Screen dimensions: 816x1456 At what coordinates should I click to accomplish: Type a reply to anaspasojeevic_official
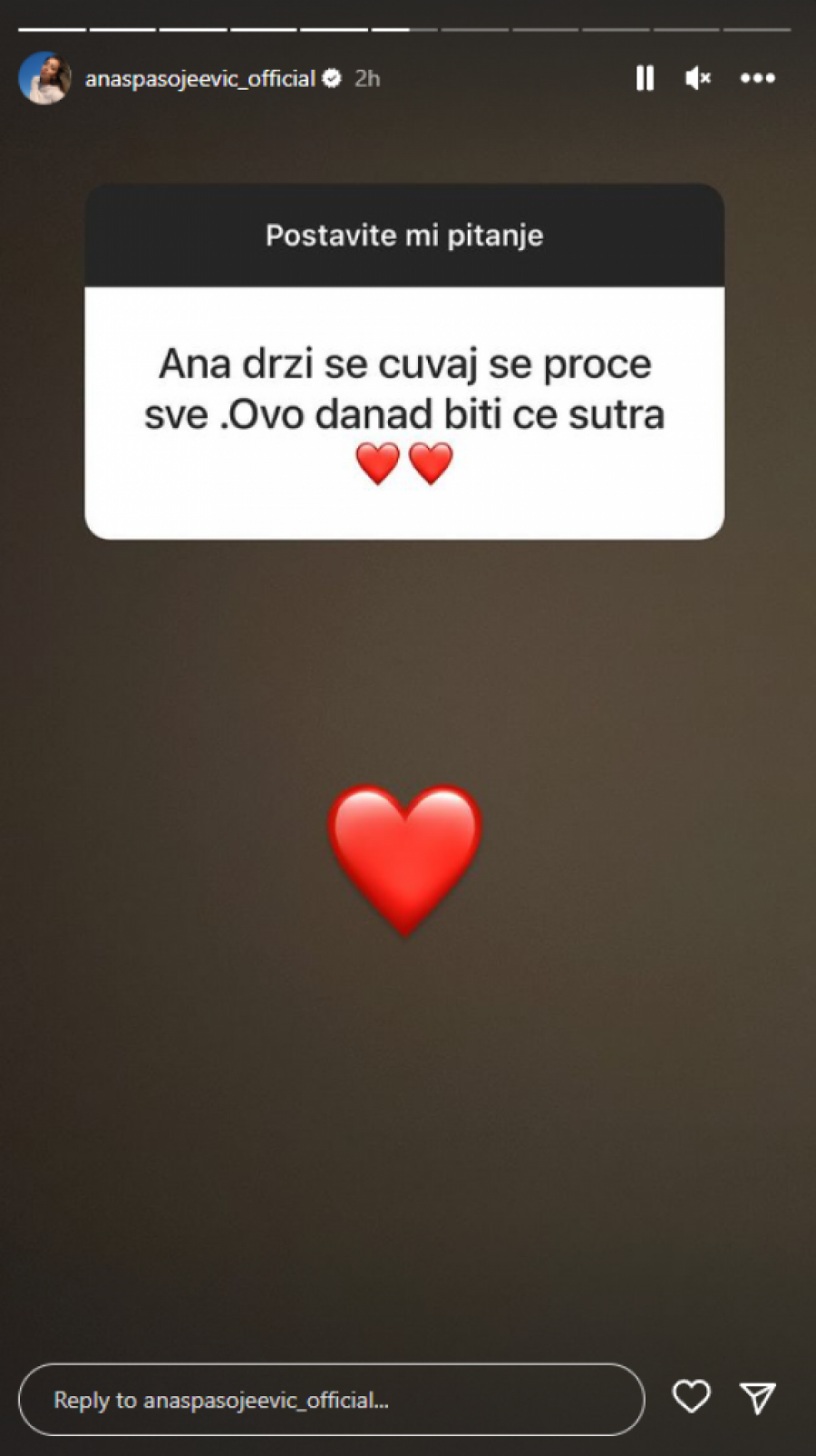coord(331,1400)
